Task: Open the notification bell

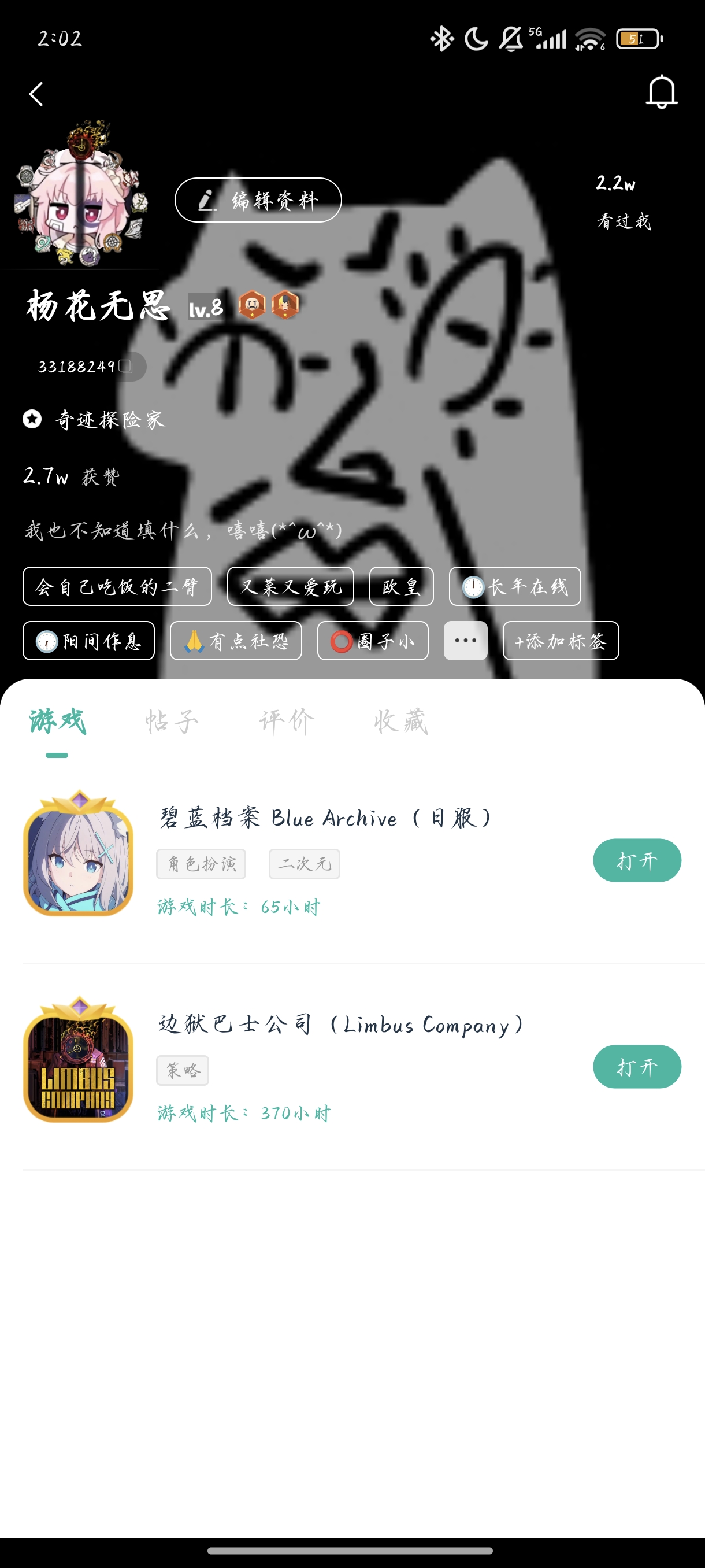Action: click(x=662, y=92)
